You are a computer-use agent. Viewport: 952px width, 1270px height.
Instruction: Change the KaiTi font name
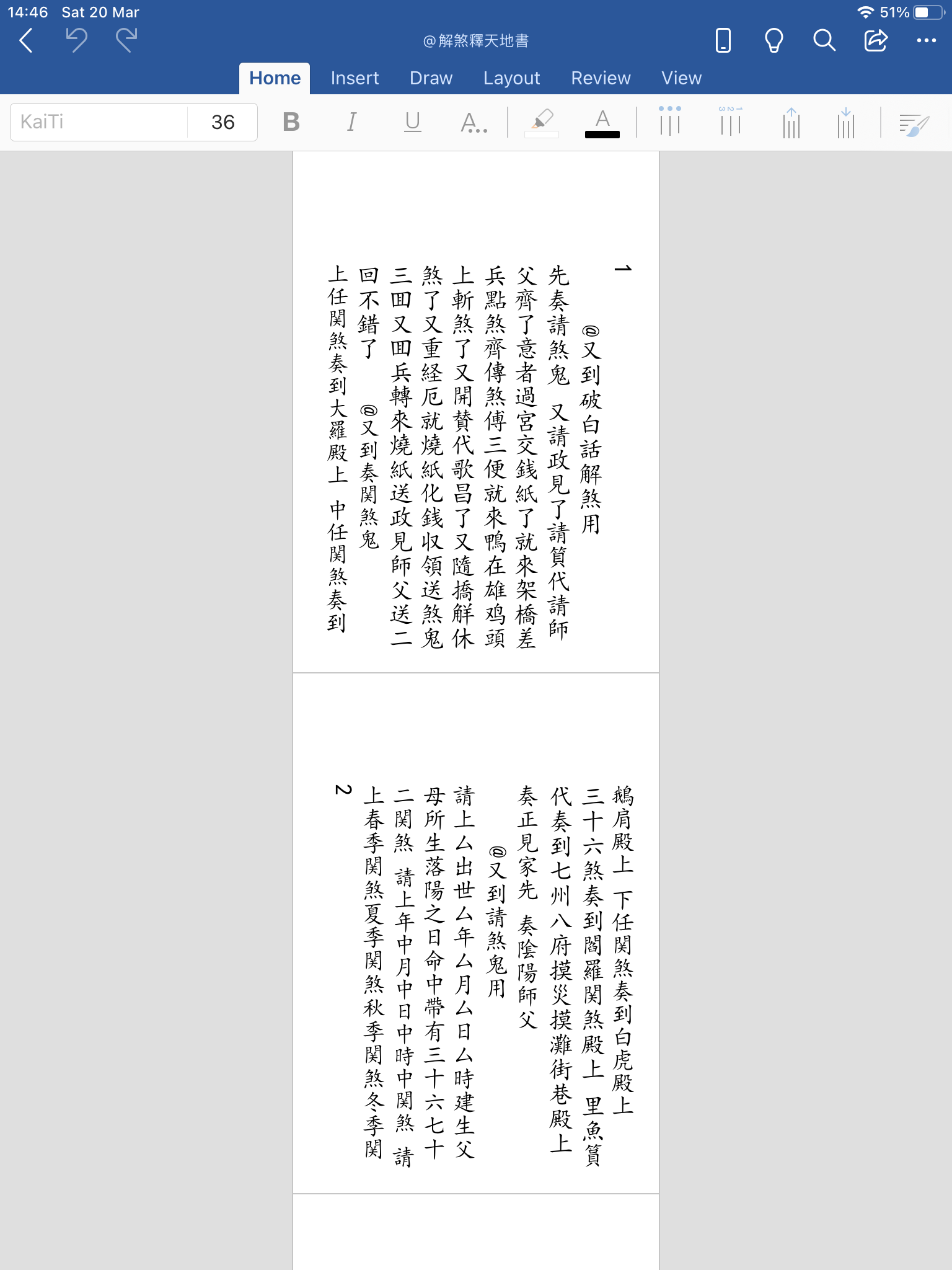(99, 122)
